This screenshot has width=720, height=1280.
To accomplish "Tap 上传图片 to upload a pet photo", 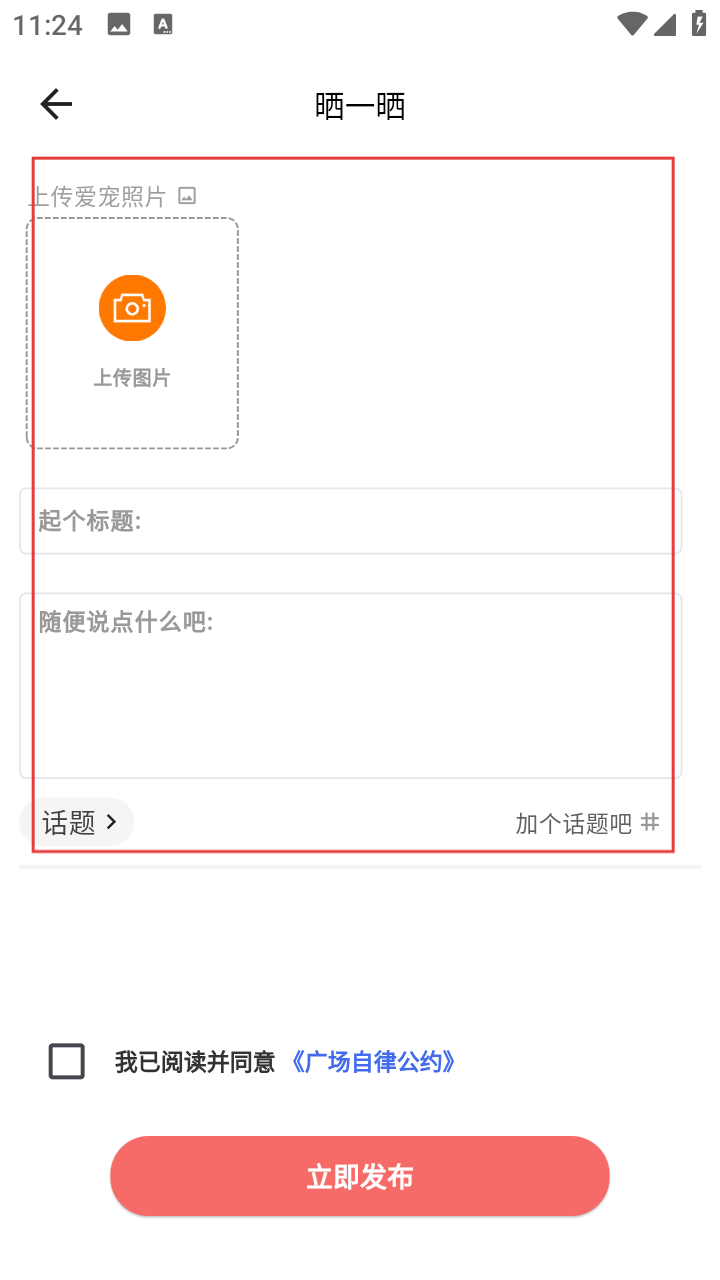I will 132,333.
